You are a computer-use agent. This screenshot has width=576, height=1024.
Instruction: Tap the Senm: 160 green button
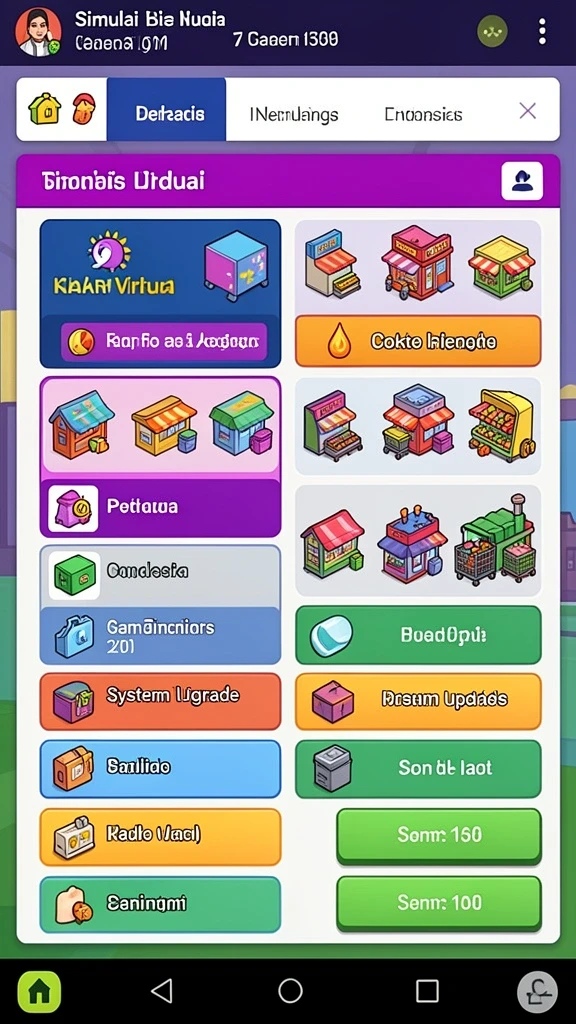click(x=439, y=836)
